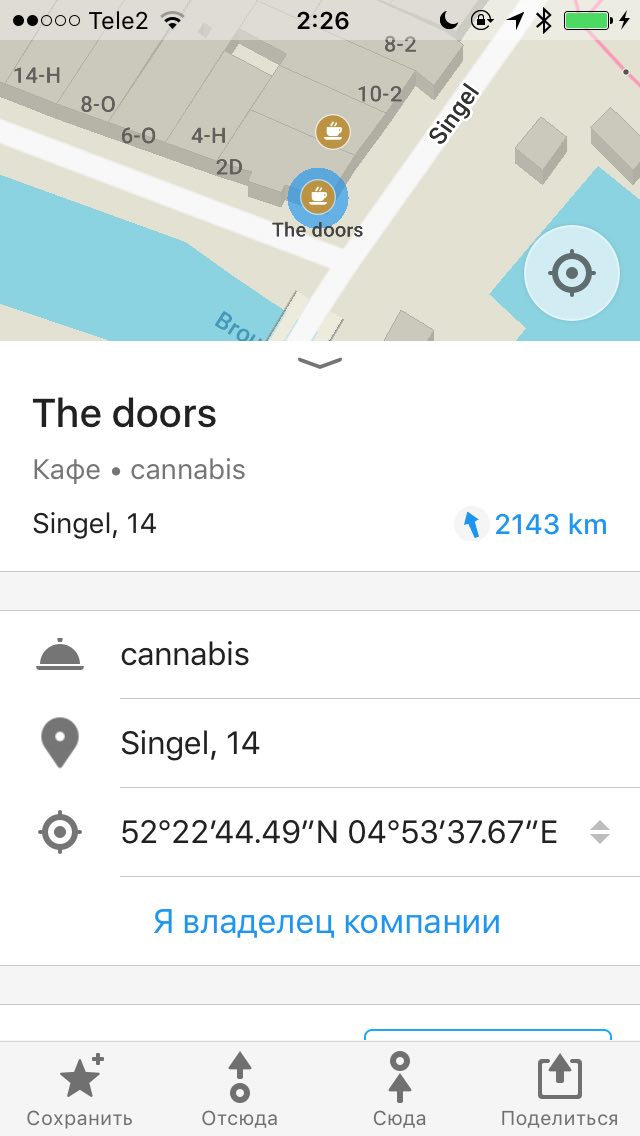Collapse the place card with chevron
The image size is (640, 1136).
coord(320,363)
